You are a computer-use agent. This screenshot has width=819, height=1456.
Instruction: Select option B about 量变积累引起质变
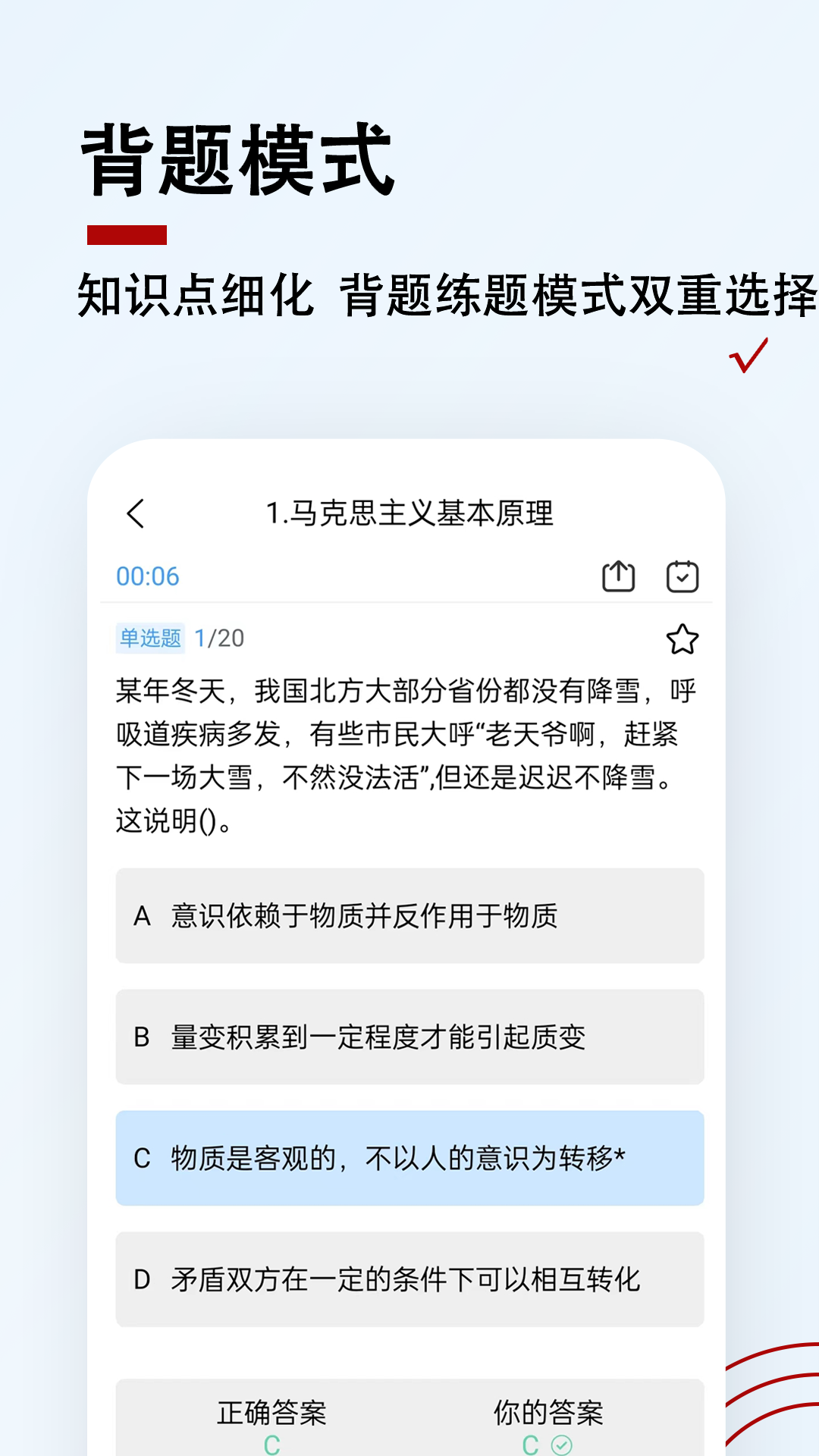pos(409,1037)
